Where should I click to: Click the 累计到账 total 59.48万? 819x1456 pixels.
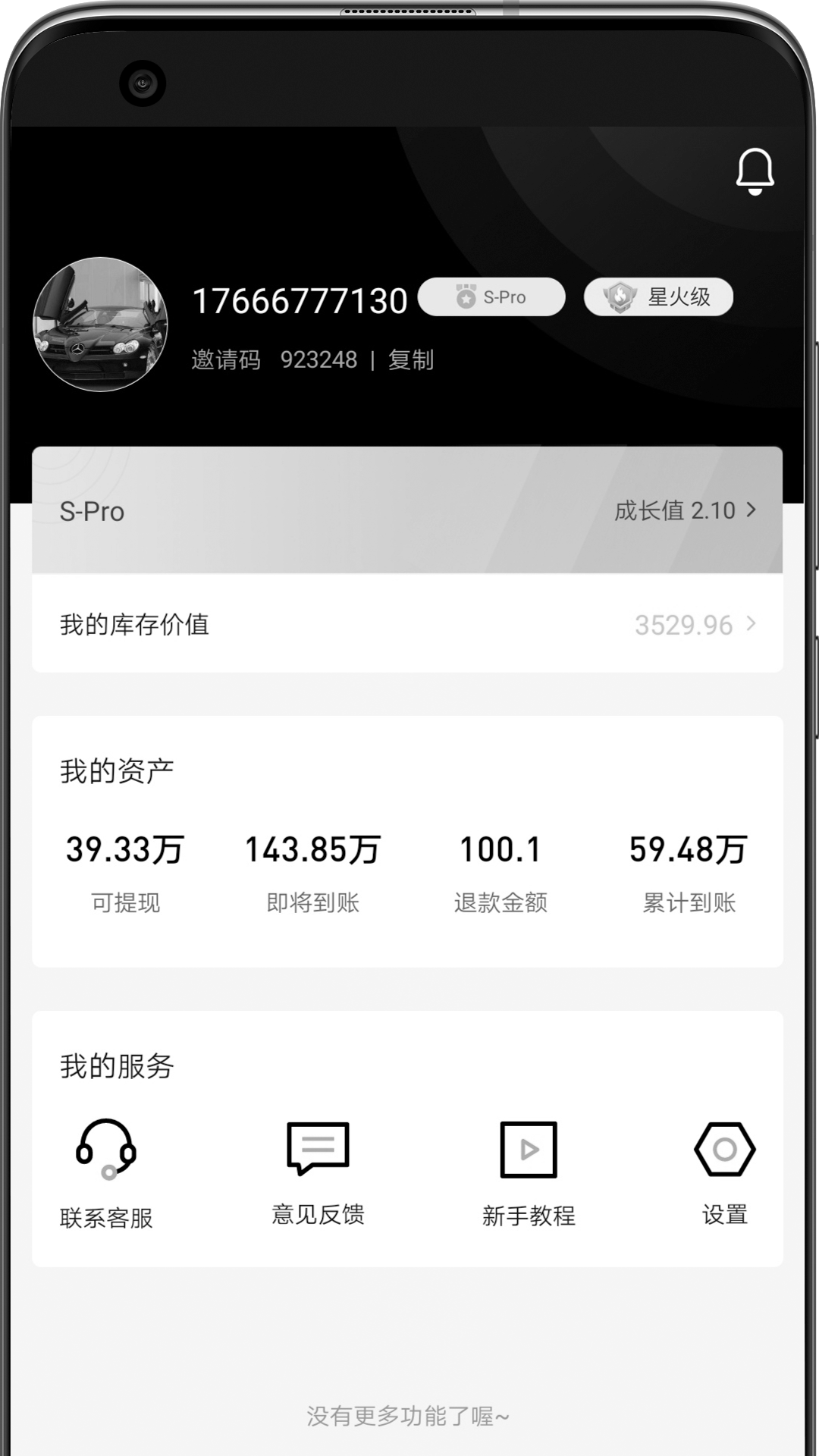[689, 849]
